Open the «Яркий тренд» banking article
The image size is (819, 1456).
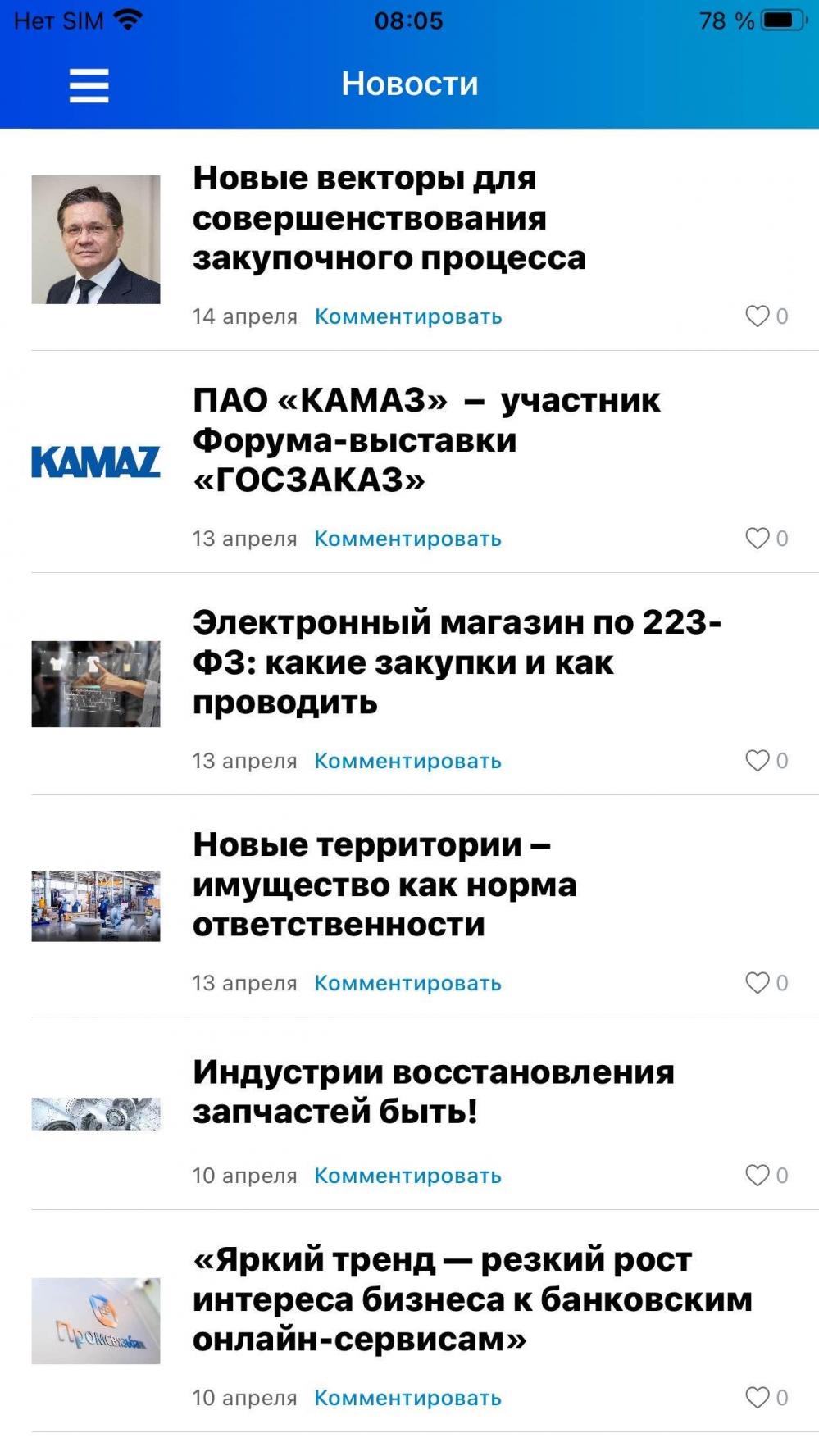click(471, 1299)
